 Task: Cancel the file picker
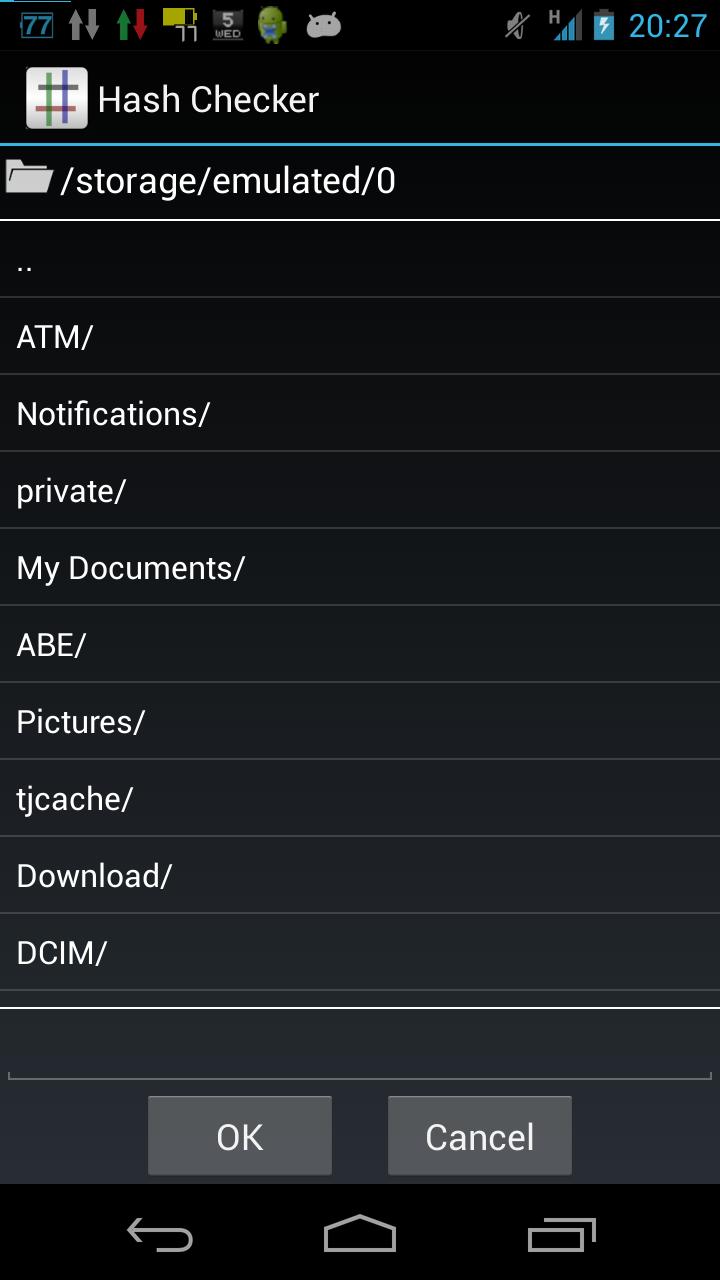(x=480, y=1136)
